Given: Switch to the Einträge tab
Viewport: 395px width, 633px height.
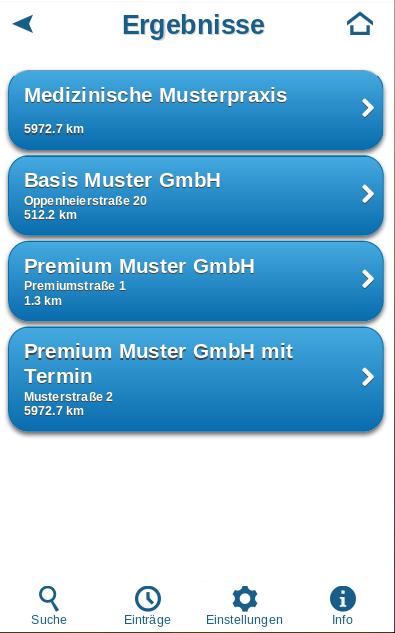Looking at the screenshot, I should pyautogui.click(x=147, y=606).
